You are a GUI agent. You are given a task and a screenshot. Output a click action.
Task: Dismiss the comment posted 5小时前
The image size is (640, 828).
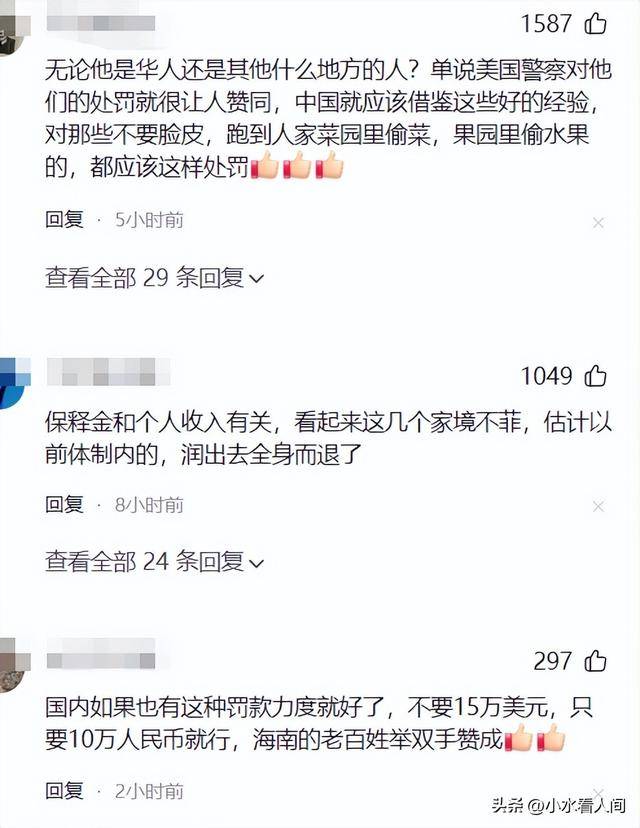[598, 222]
